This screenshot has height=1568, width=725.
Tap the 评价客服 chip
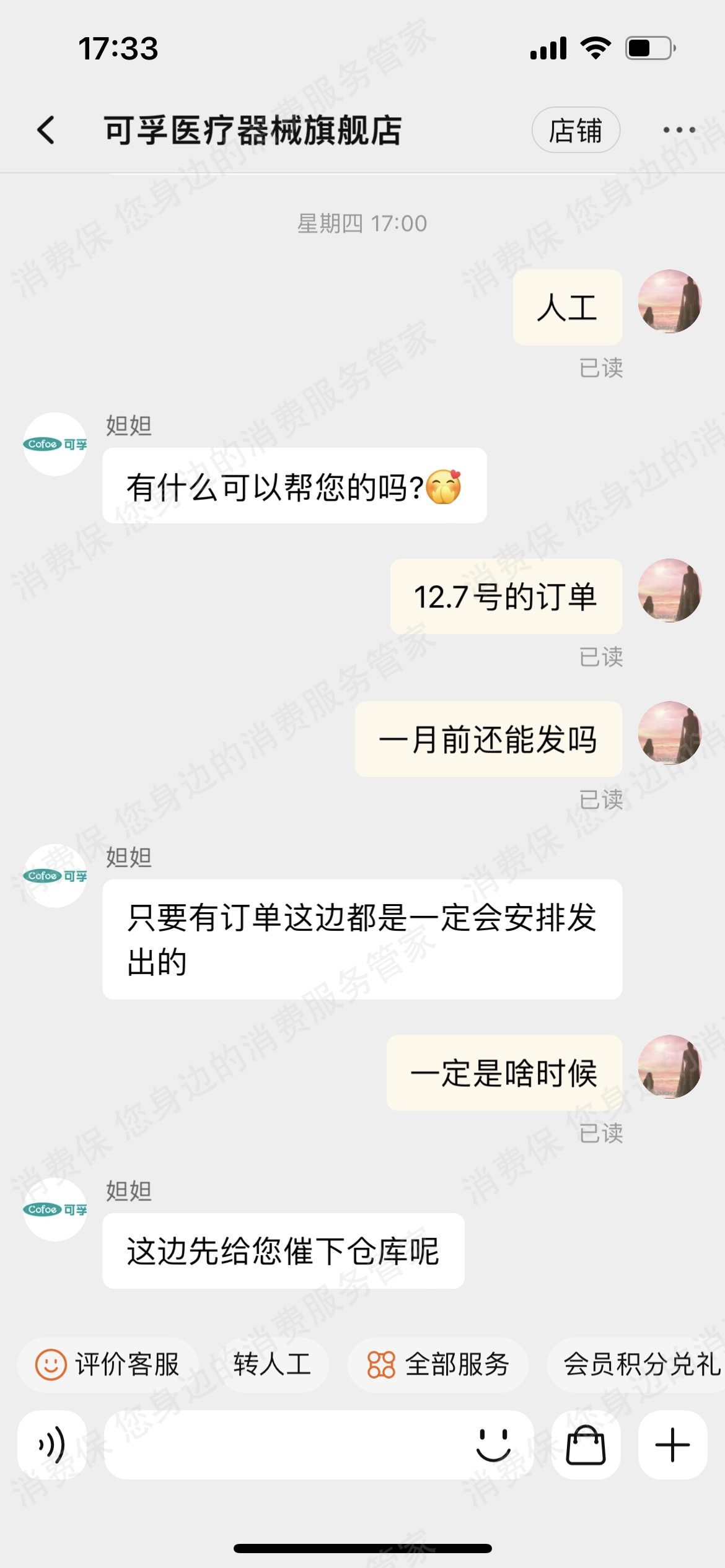point(108,1364)
